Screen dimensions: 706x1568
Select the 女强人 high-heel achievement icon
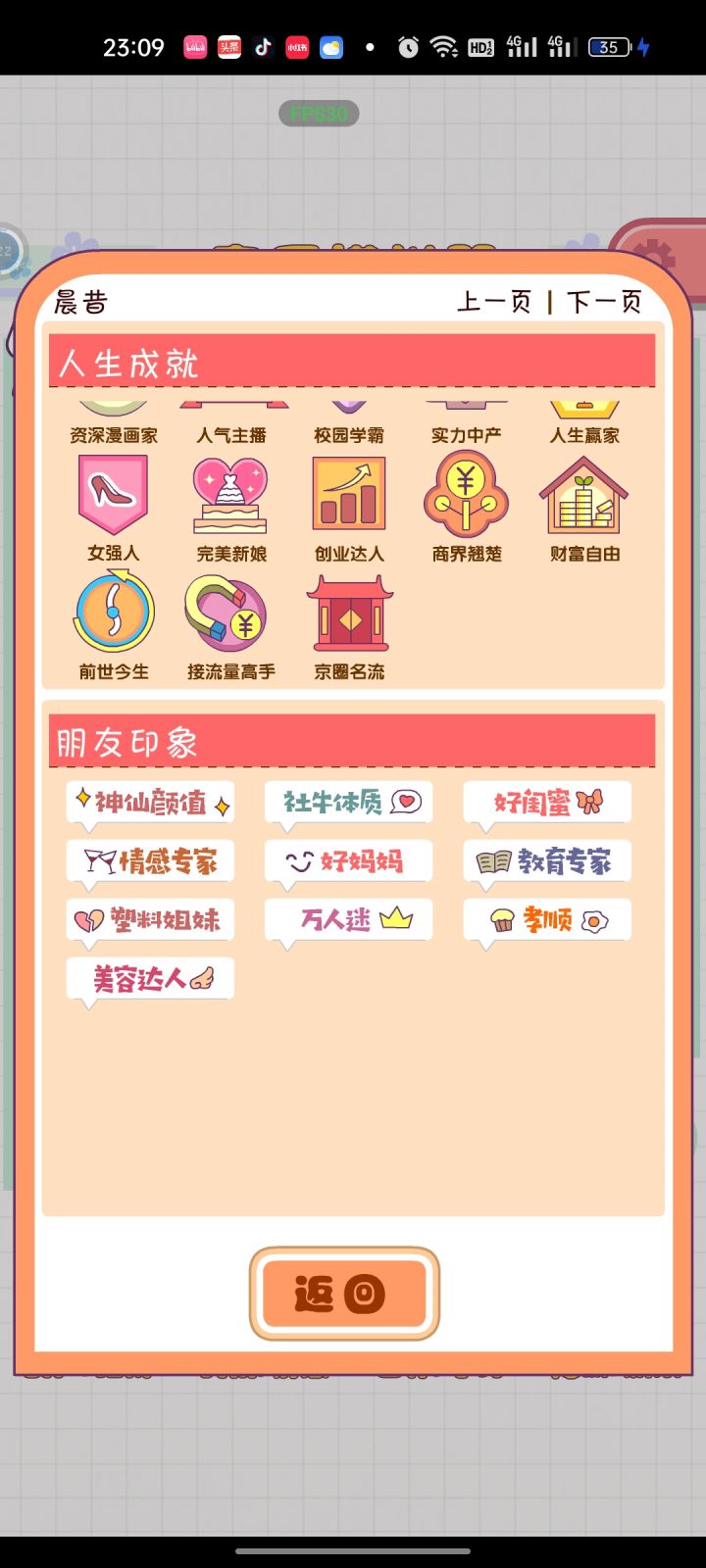click(x=112, y=493)
